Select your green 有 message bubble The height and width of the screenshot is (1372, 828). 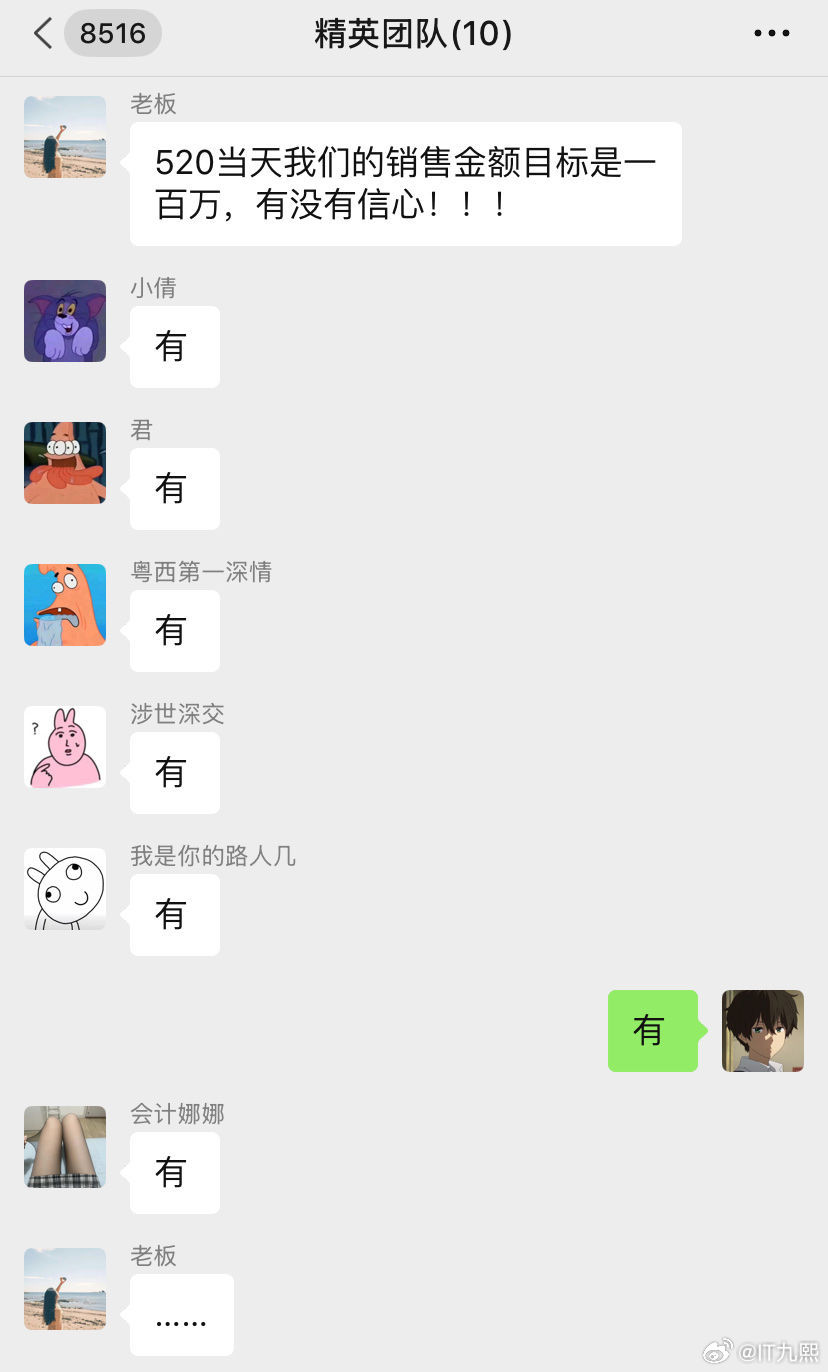(653, 1031)
